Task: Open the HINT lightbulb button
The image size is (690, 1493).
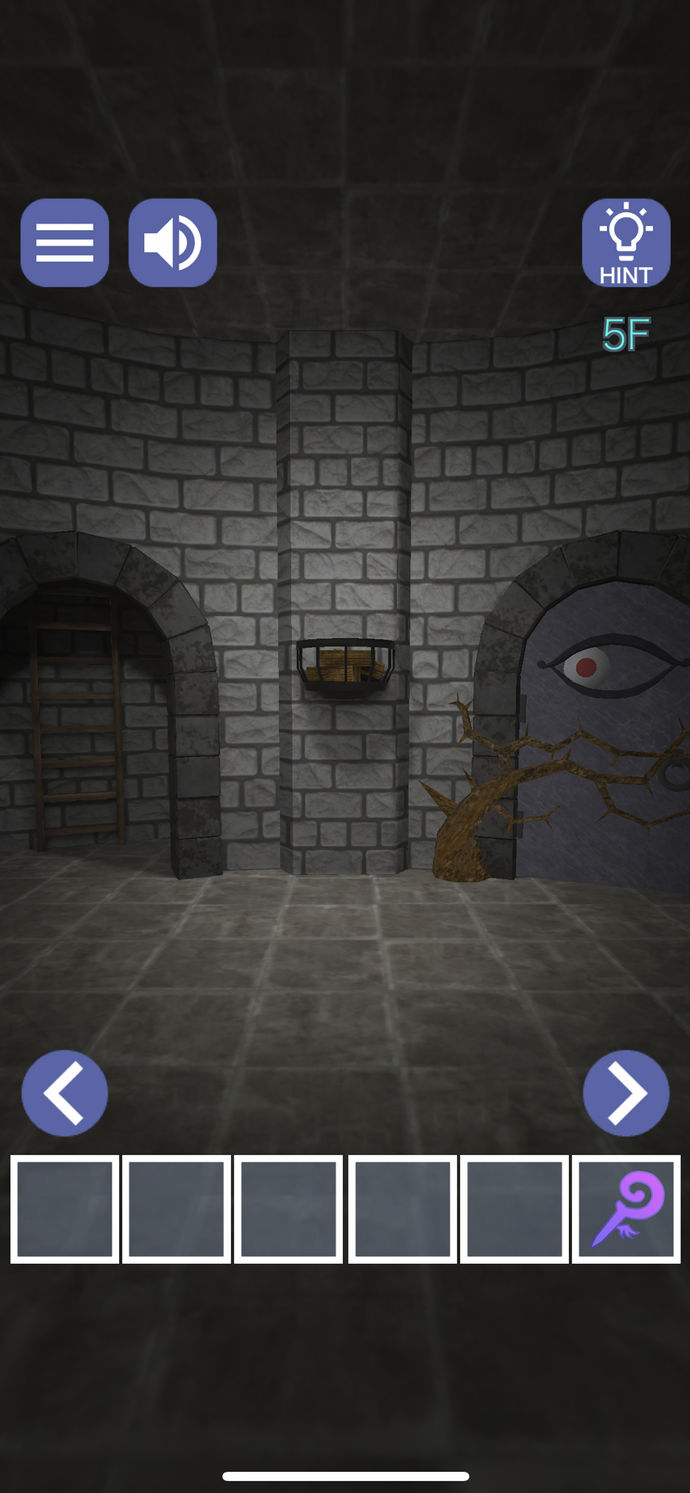Action: tap(626, 243)
